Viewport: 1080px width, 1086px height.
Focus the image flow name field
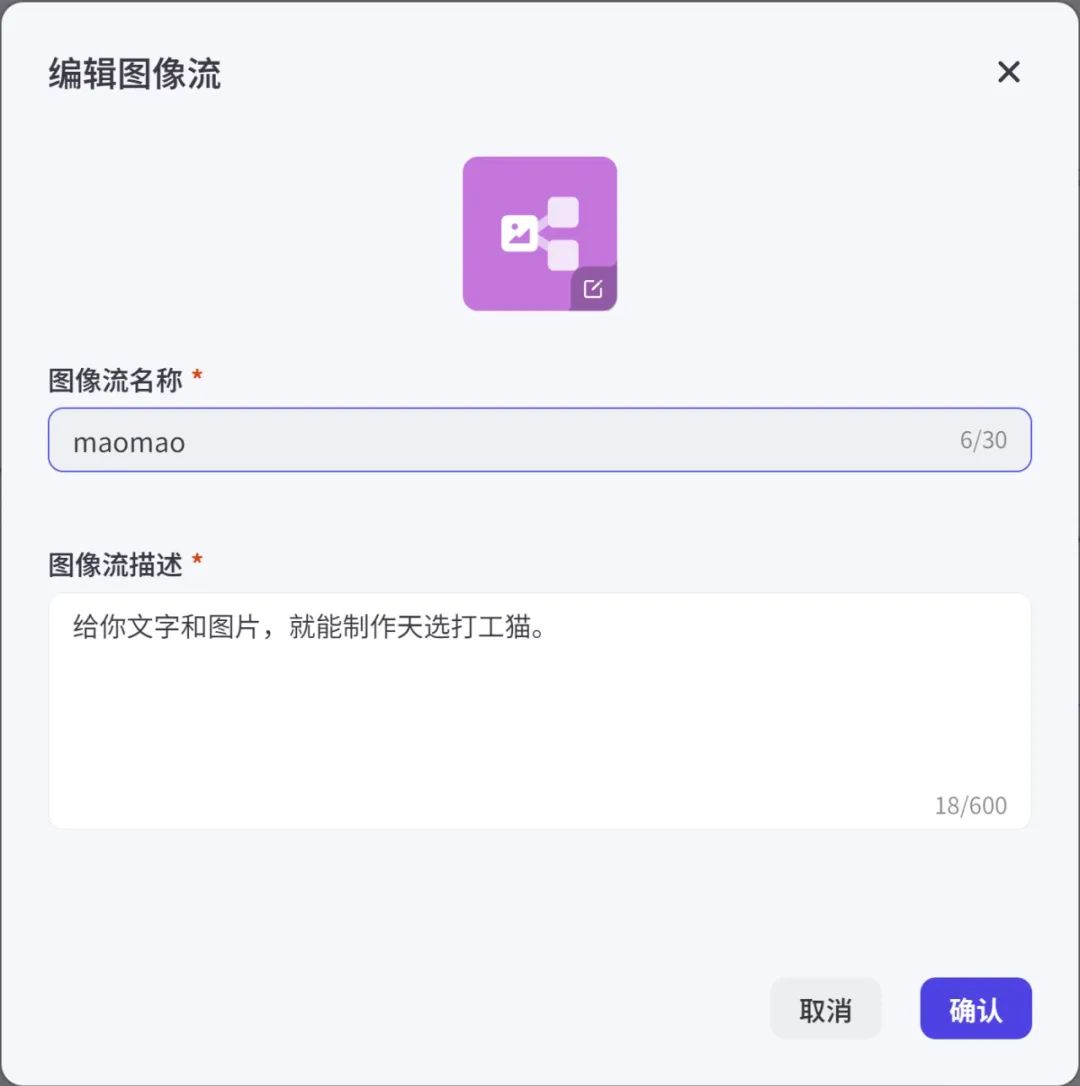[x=500, y=440]
